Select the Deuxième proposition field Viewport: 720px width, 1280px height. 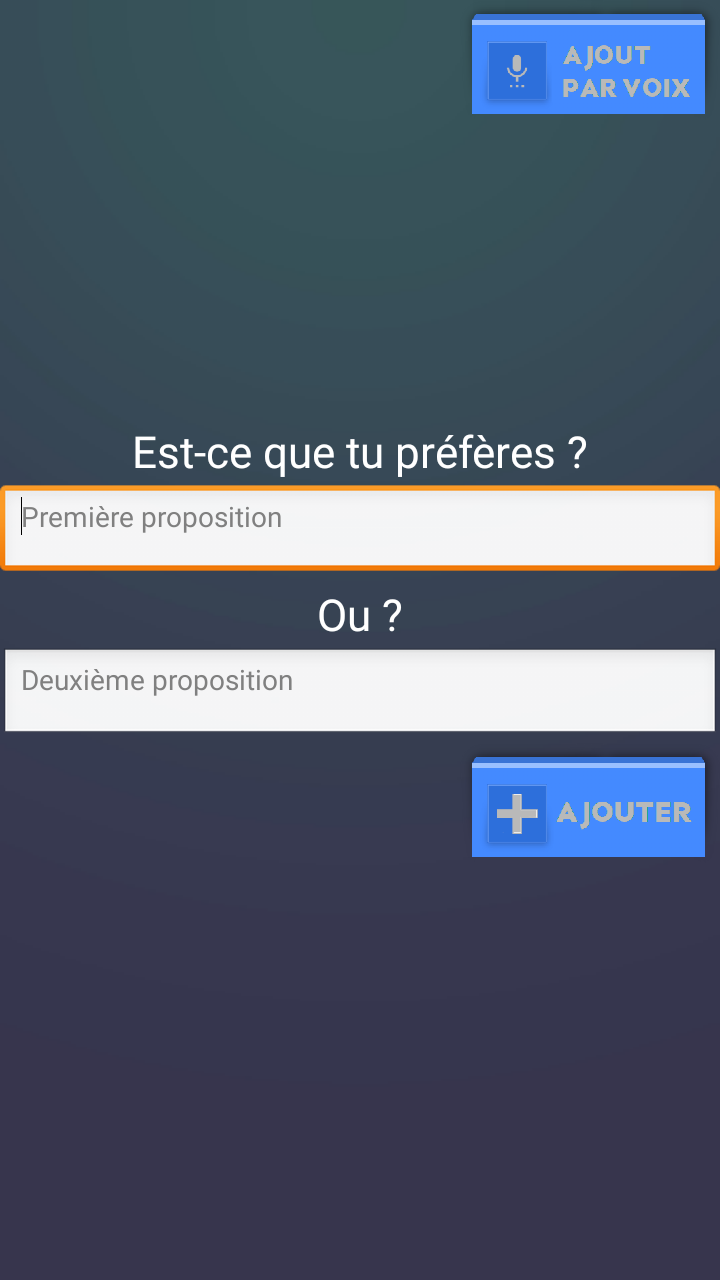click(x=360, y=690)
